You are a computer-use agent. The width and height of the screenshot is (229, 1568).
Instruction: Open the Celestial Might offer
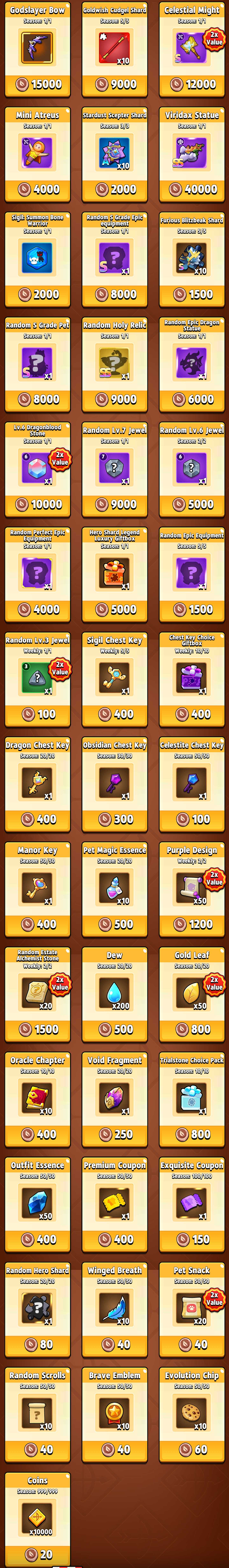pos(192,49)
